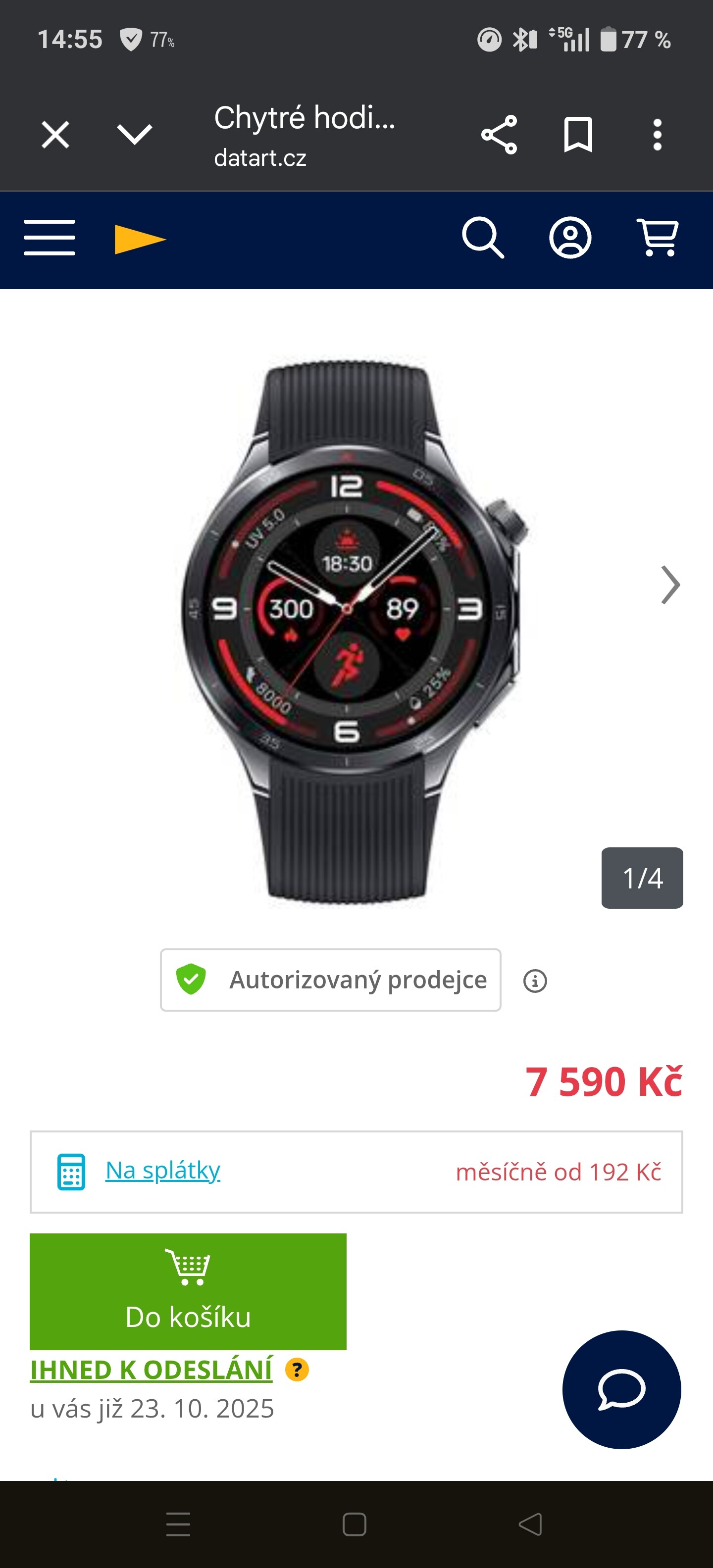Viewport: 713px width, 1568px height.
Task: Minimize the browser with the down chevron
Action: pyautogui.click(x=134, y=135)
